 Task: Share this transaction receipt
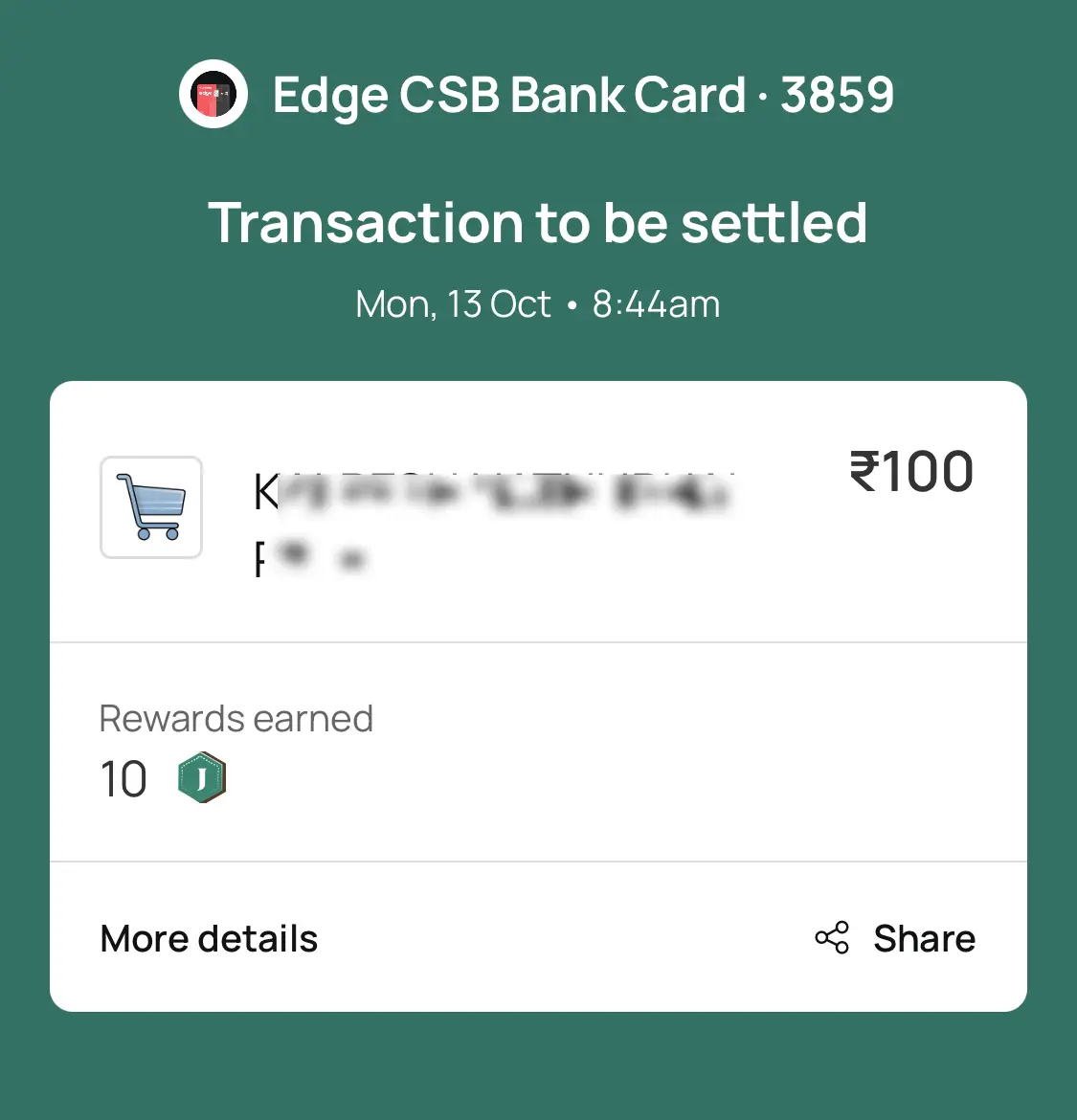(x=895, y=938)
